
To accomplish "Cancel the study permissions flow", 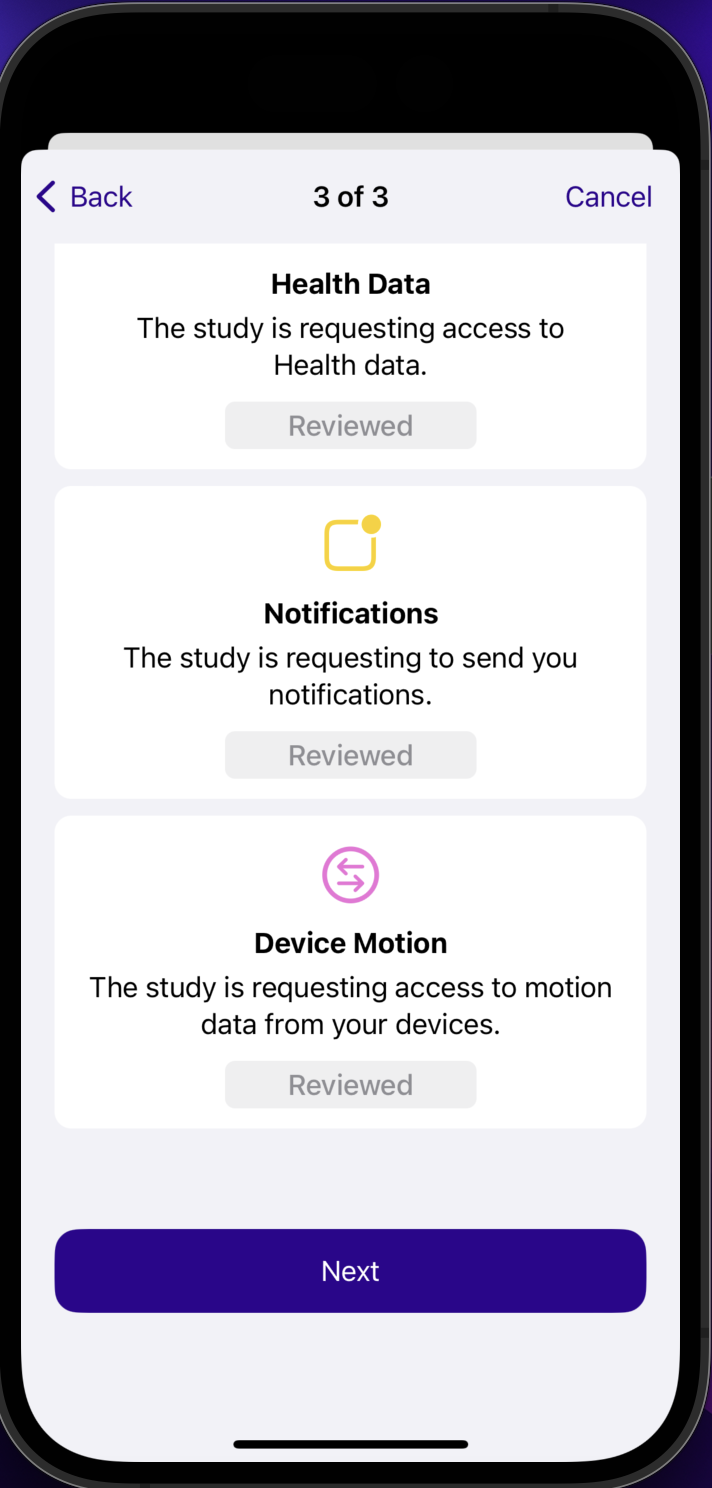I will click(x=608, y=197).
